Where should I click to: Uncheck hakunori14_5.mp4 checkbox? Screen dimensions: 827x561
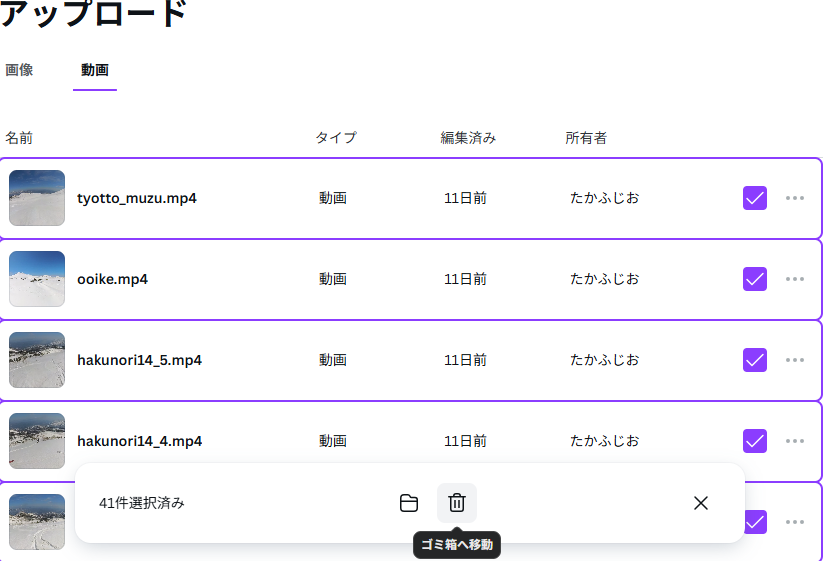[x=755, y=360]
